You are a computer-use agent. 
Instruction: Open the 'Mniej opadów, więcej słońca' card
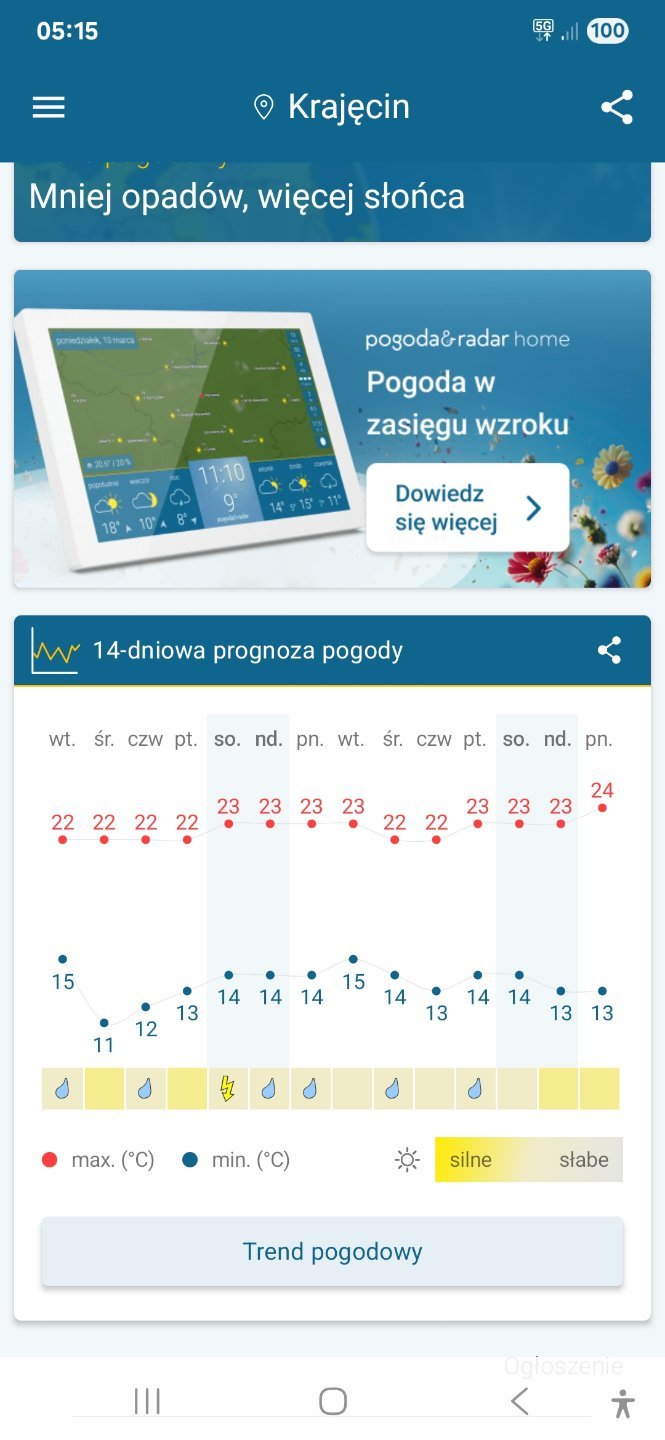[332, 198]
